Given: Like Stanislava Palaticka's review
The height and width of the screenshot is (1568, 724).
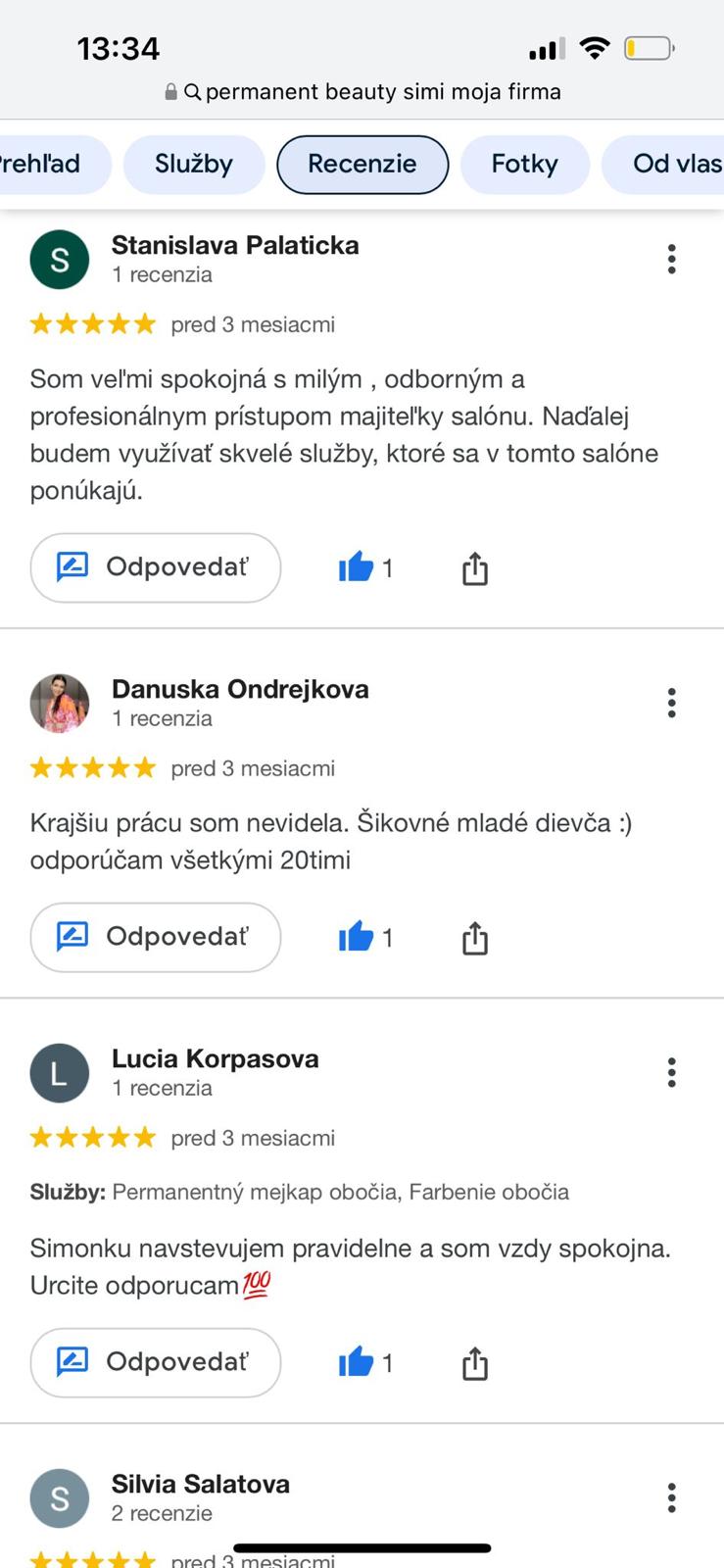Looking at the screenshot, I should (357, 567).
